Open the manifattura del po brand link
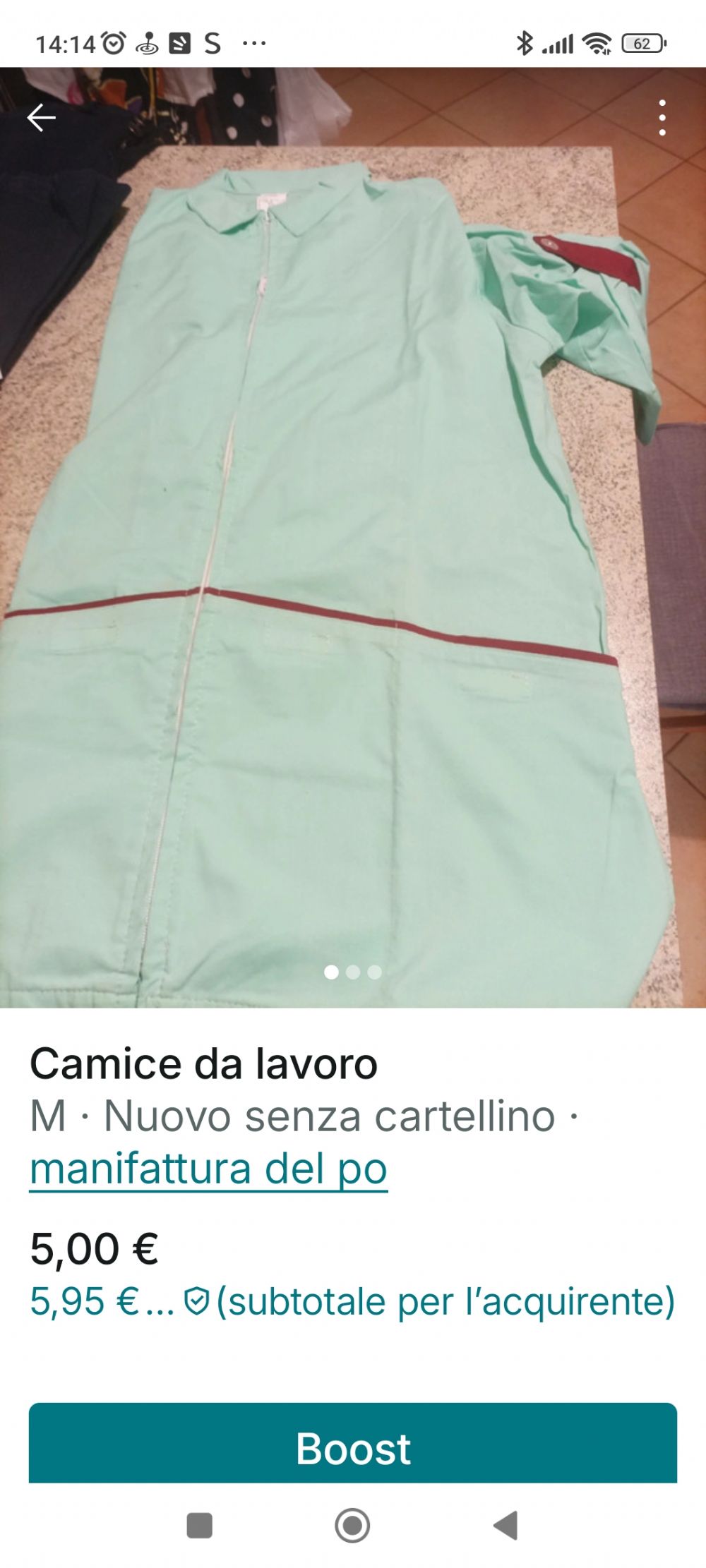The width and height of the screenshot is (706, 1568). click(x=208, y=1168)
